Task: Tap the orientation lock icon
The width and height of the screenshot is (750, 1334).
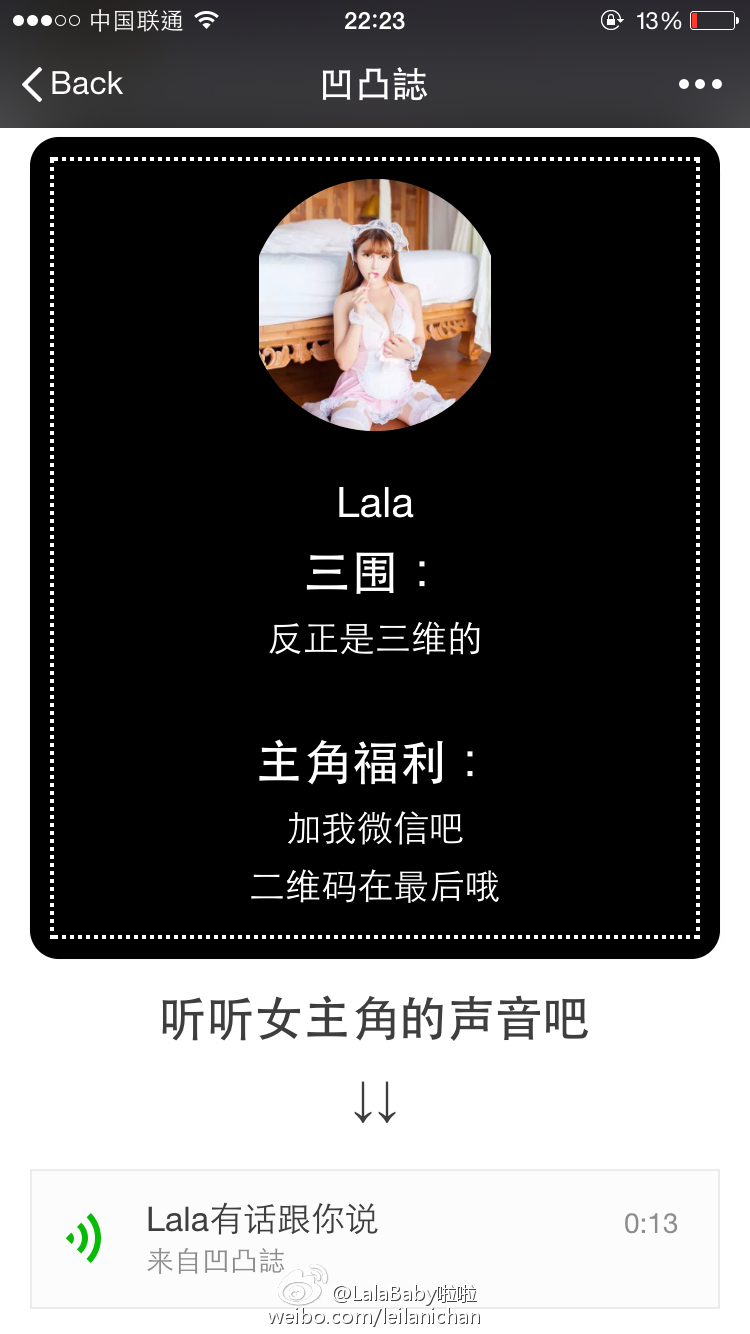Action: coord(611,20)
